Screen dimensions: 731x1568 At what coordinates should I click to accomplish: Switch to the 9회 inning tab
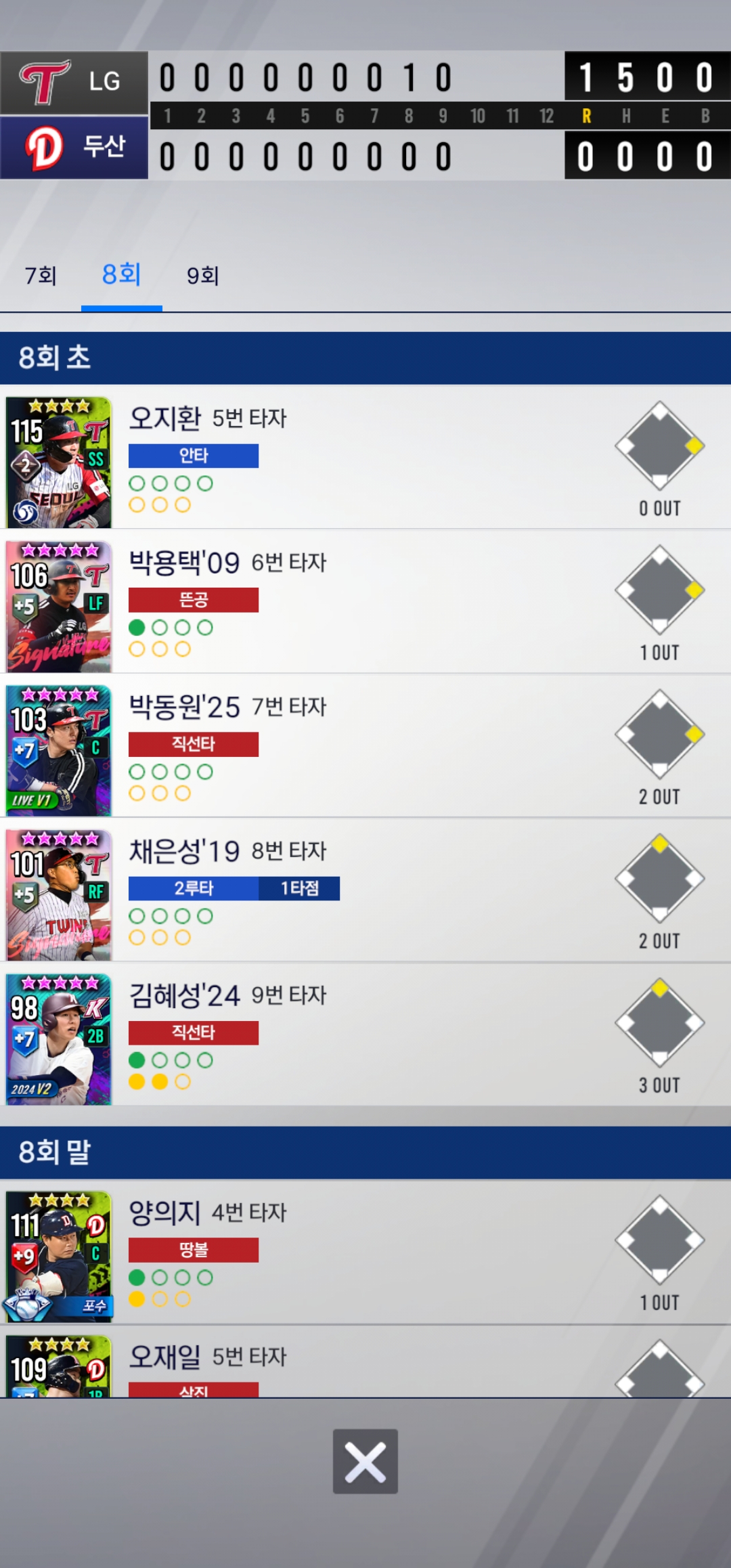tap(203, 276)
